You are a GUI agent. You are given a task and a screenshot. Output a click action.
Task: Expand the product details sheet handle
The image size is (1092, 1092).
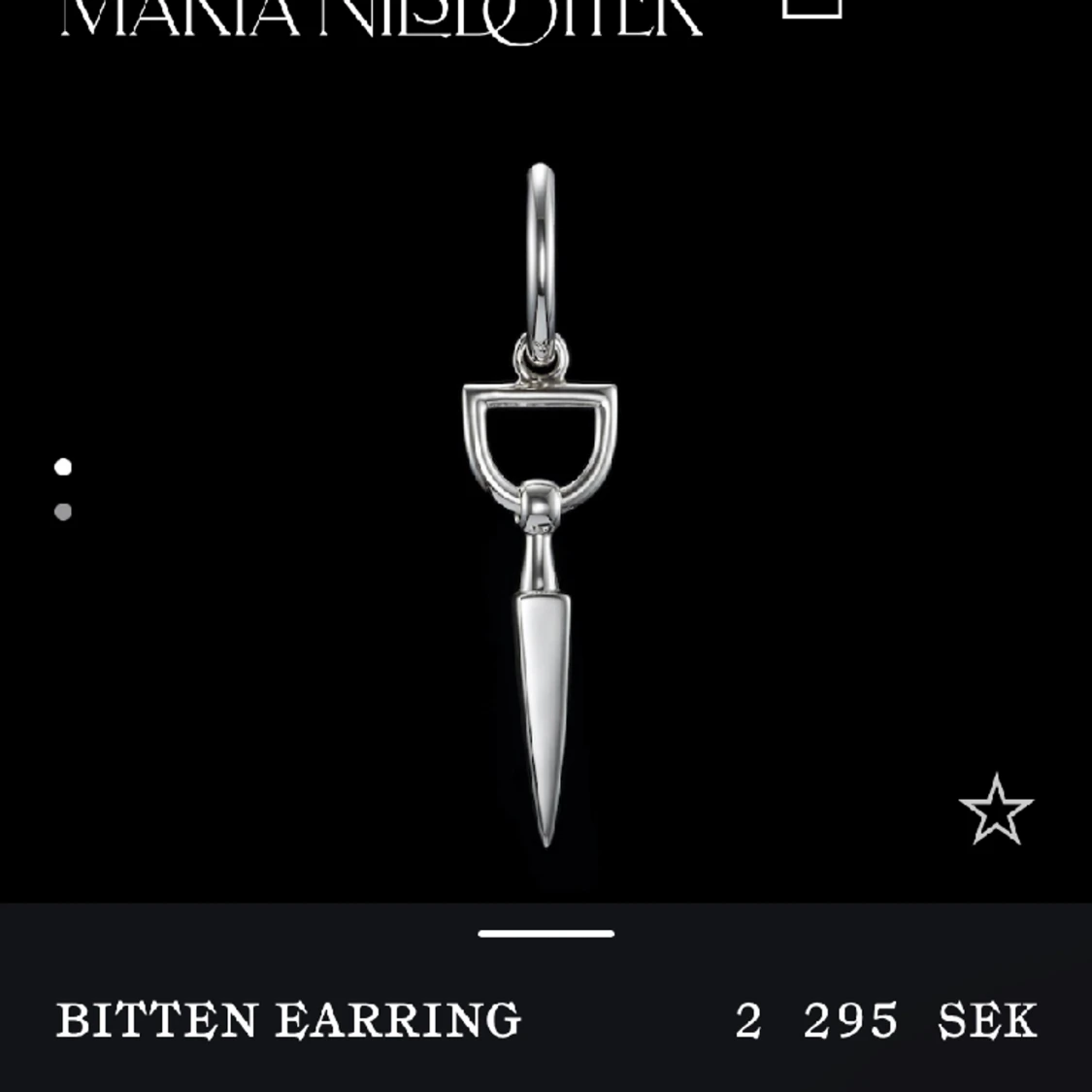coord(546,934)
